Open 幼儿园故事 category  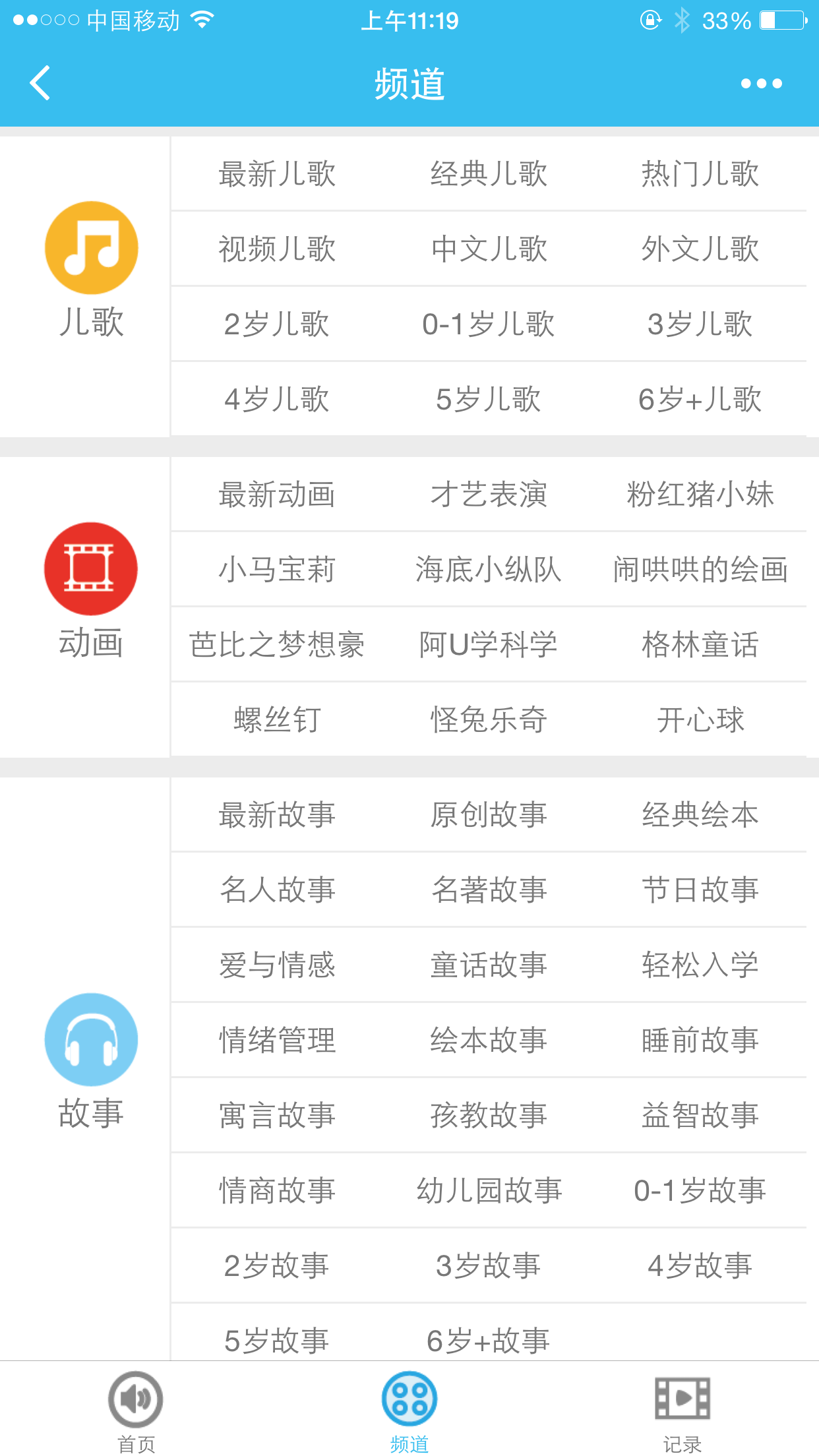click(x=489, y=1191)
